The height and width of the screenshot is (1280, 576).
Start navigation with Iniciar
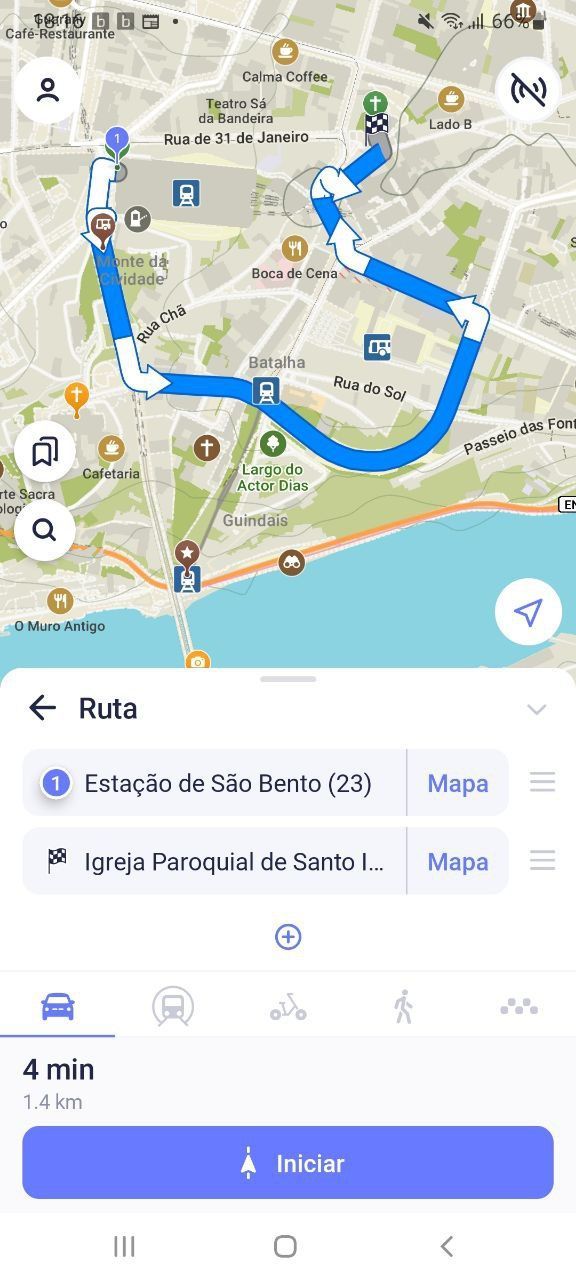288,1162
